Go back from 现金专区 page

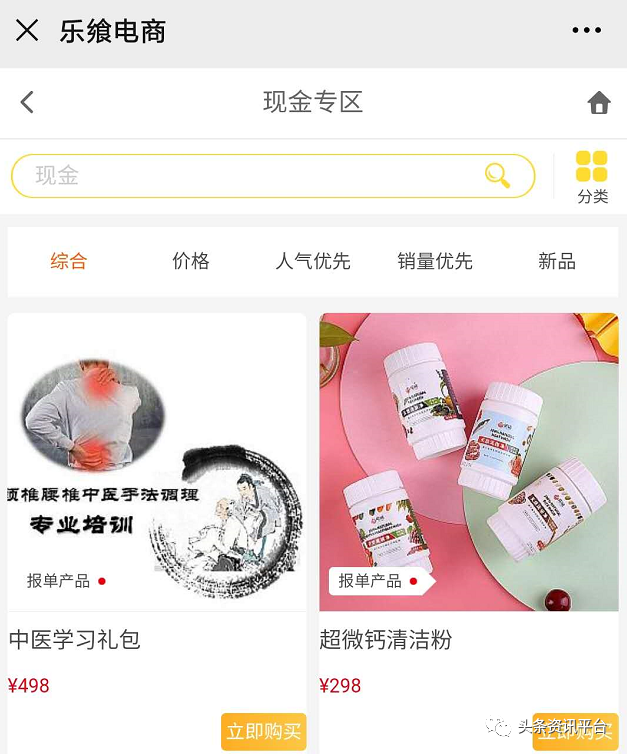tap(27, 102)
